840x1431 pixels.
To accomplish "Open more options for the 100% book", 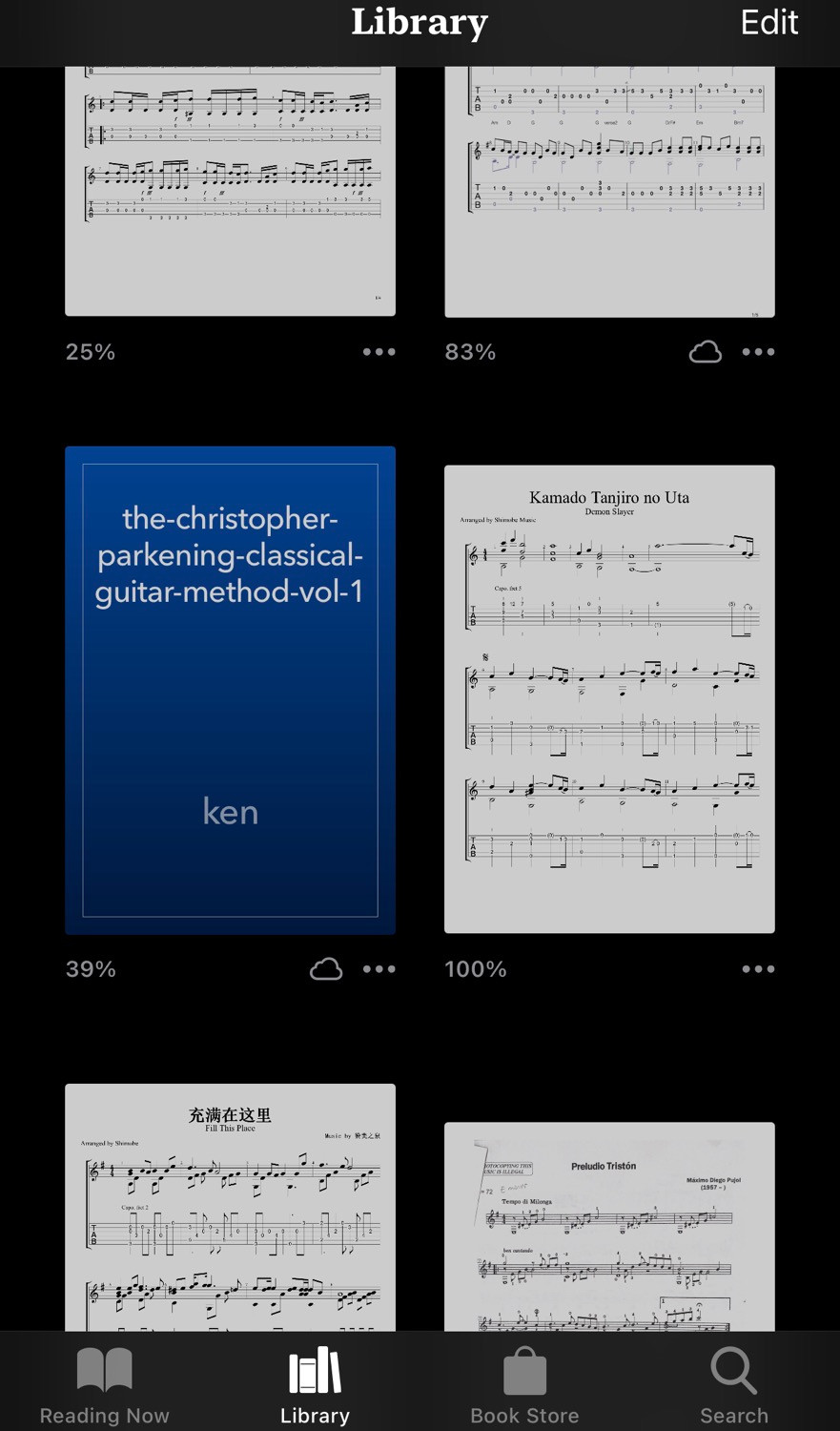I will (x=758, y=969).
